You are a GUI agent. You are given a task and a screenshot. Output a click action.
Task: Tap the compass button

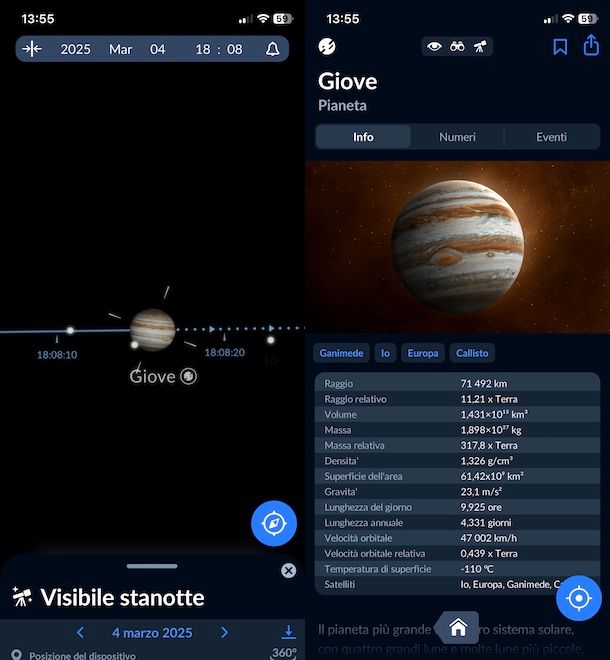pos(274,523)
